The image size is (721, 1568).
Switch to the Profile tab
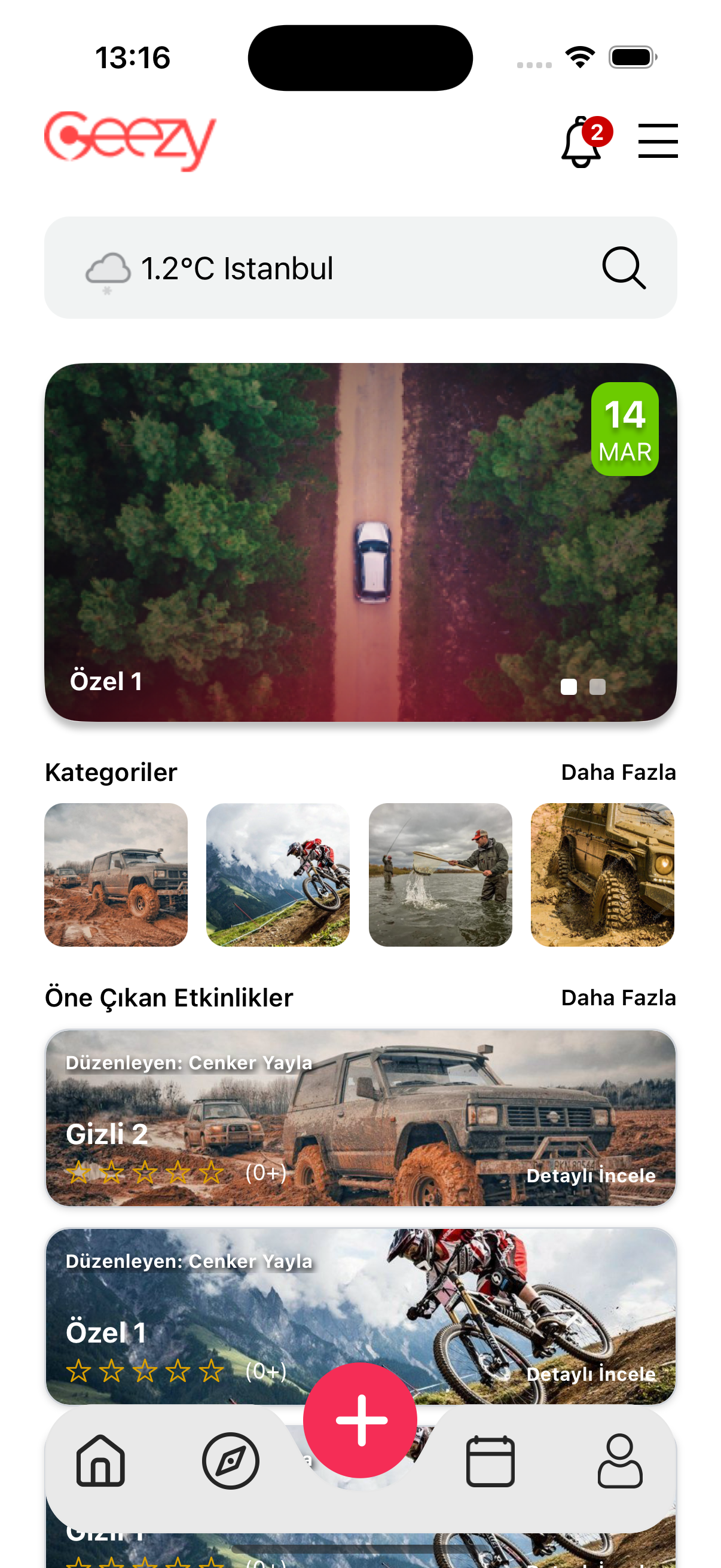[619, 1461]
